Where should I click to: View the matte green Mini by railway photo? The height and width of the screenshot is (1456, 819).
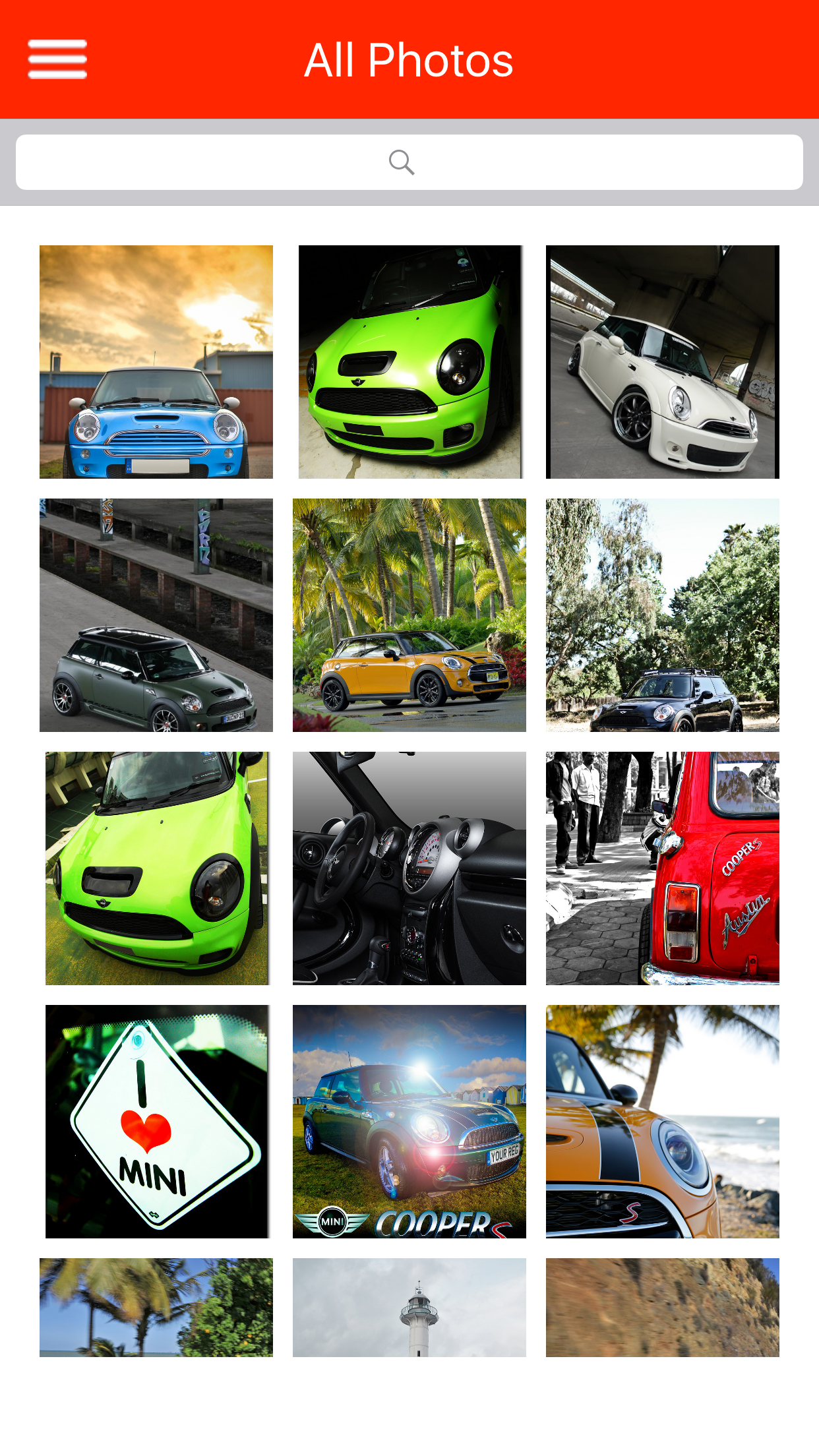(x=156, y=615)
